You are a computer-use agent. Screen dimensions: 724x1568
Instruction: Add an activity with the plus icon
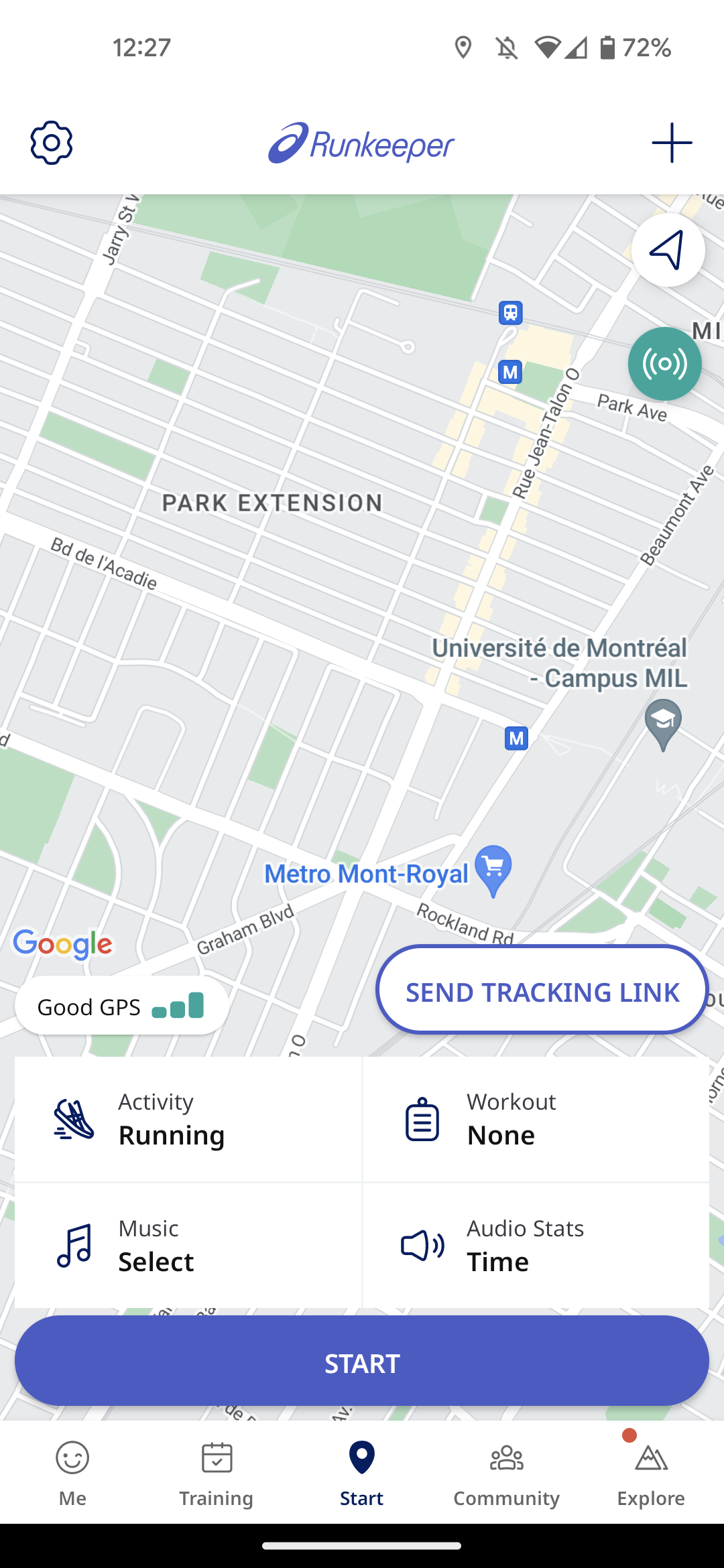coord(671,143)
